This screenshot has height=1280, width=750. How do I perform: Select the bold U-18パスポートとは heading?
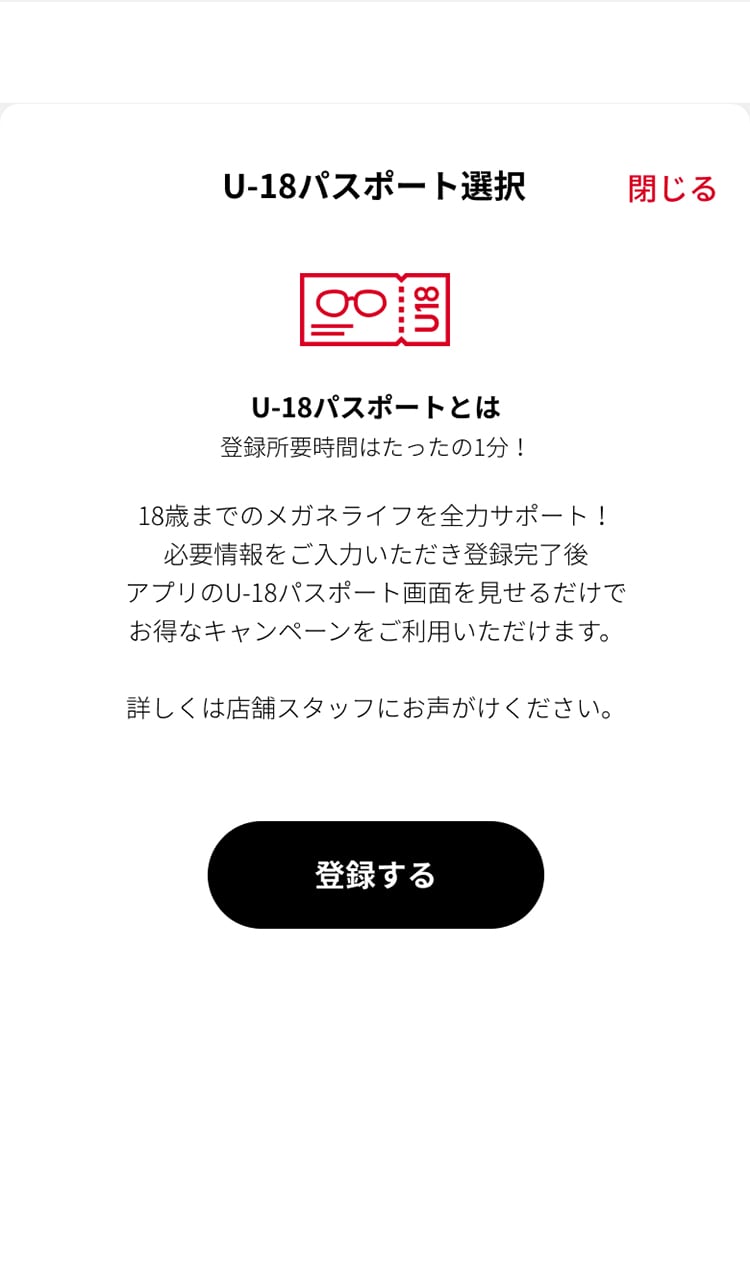click(x=375, y=405)
